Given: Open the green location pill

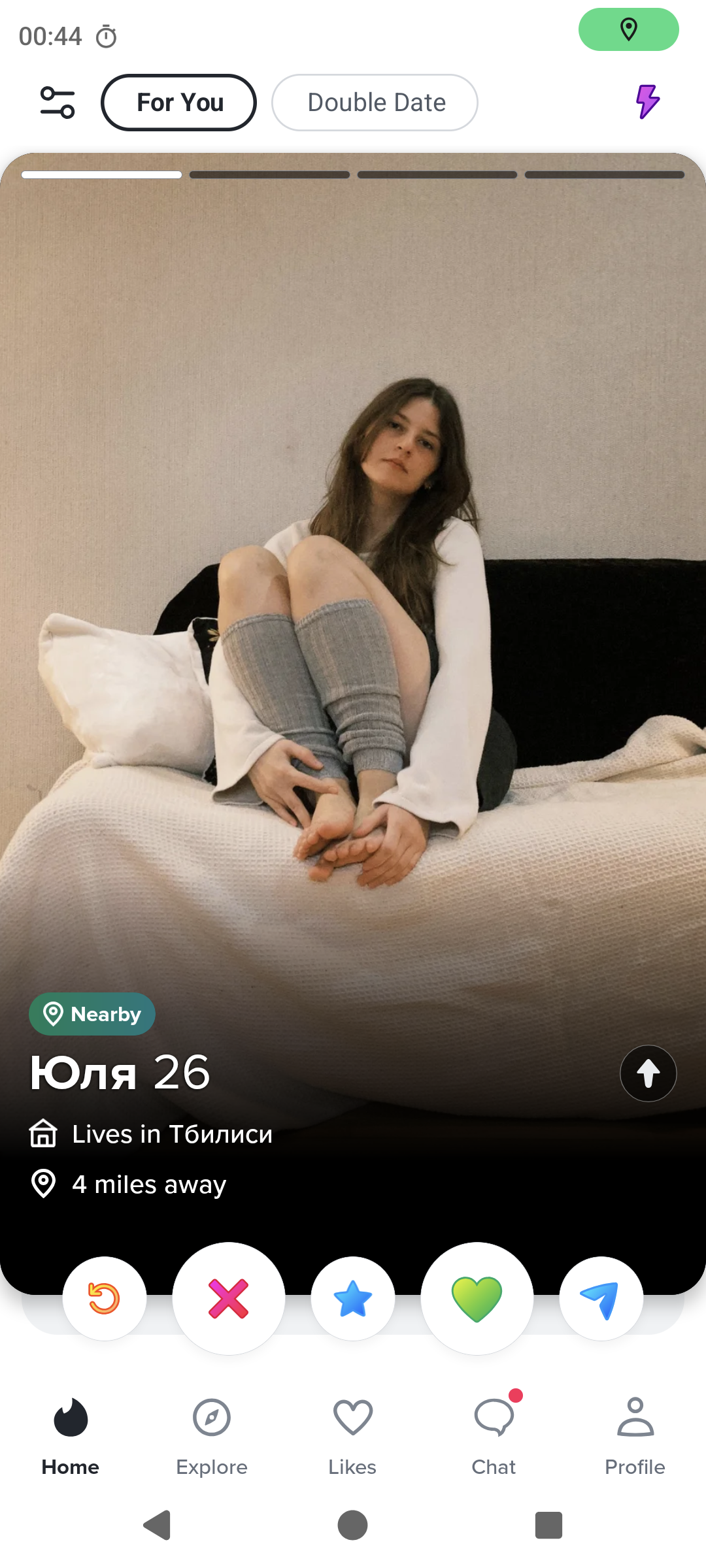Looking at the screenshot, I should (628, 29).
